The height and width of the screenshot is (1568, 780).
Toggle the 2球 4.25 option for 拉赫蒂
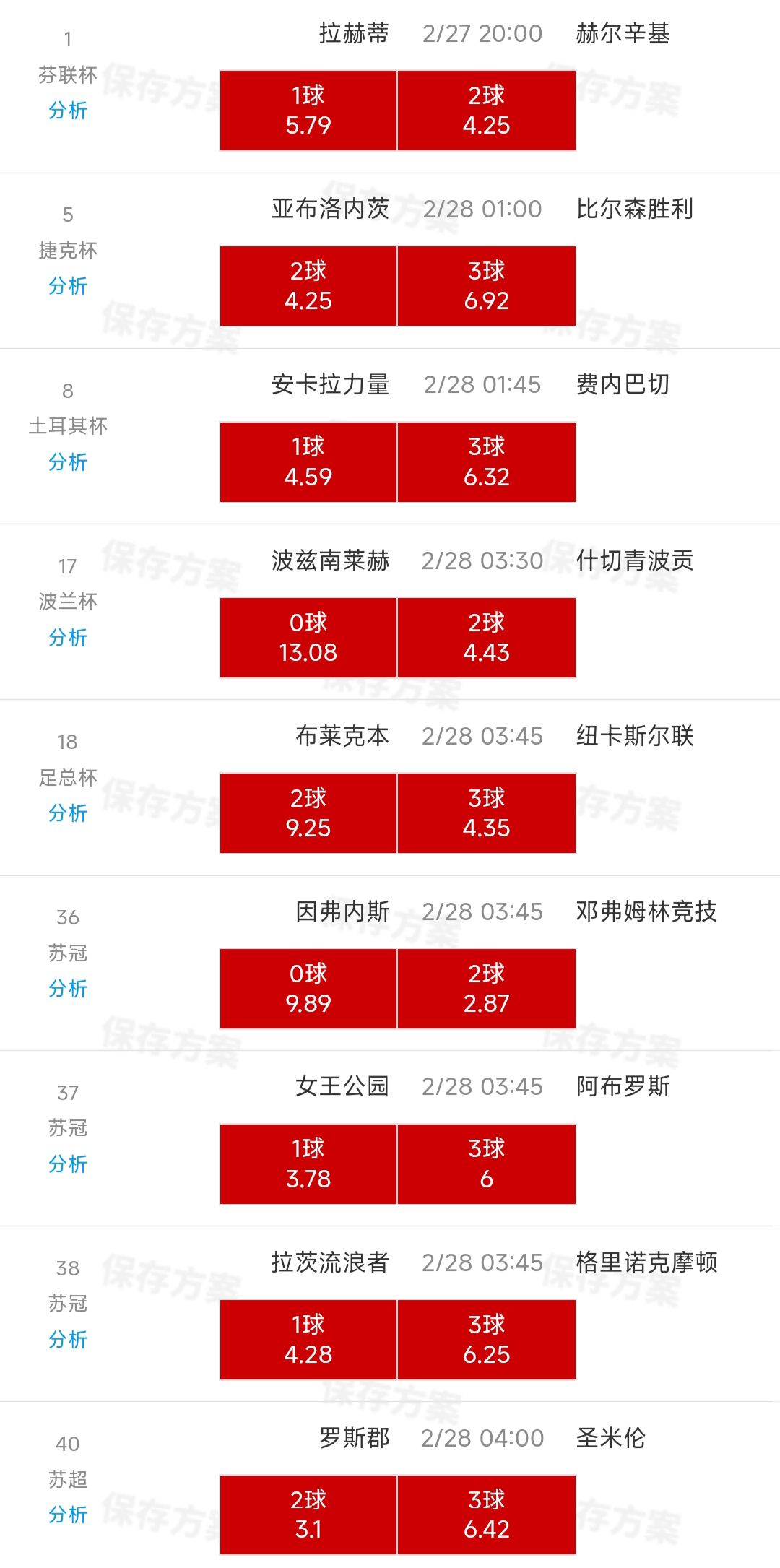(486, 111)
